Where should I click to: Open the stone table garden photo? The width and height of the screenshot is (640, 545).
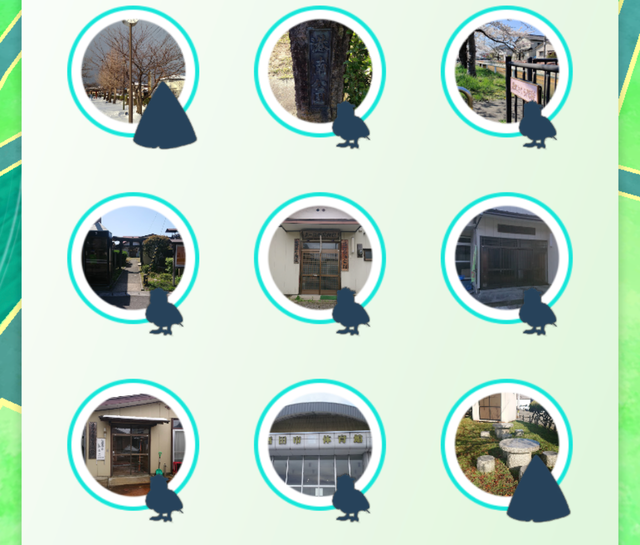pos(505,443)
